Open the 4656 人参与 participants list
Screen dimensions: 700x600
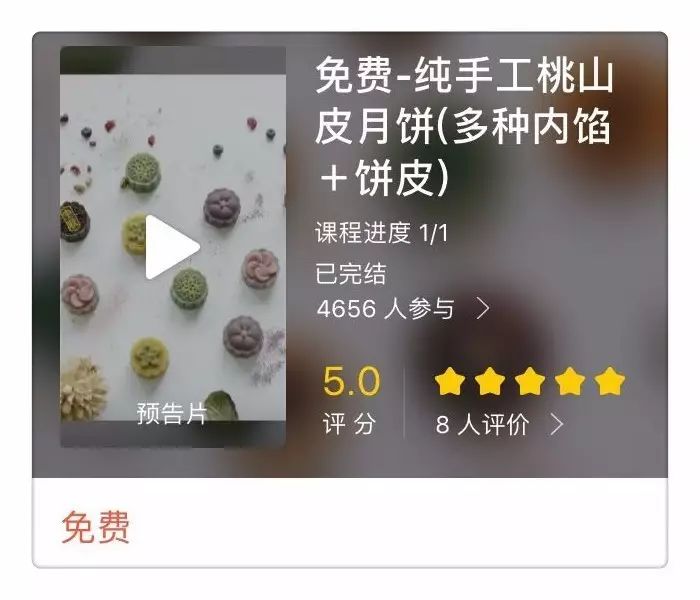coord(402,309)
